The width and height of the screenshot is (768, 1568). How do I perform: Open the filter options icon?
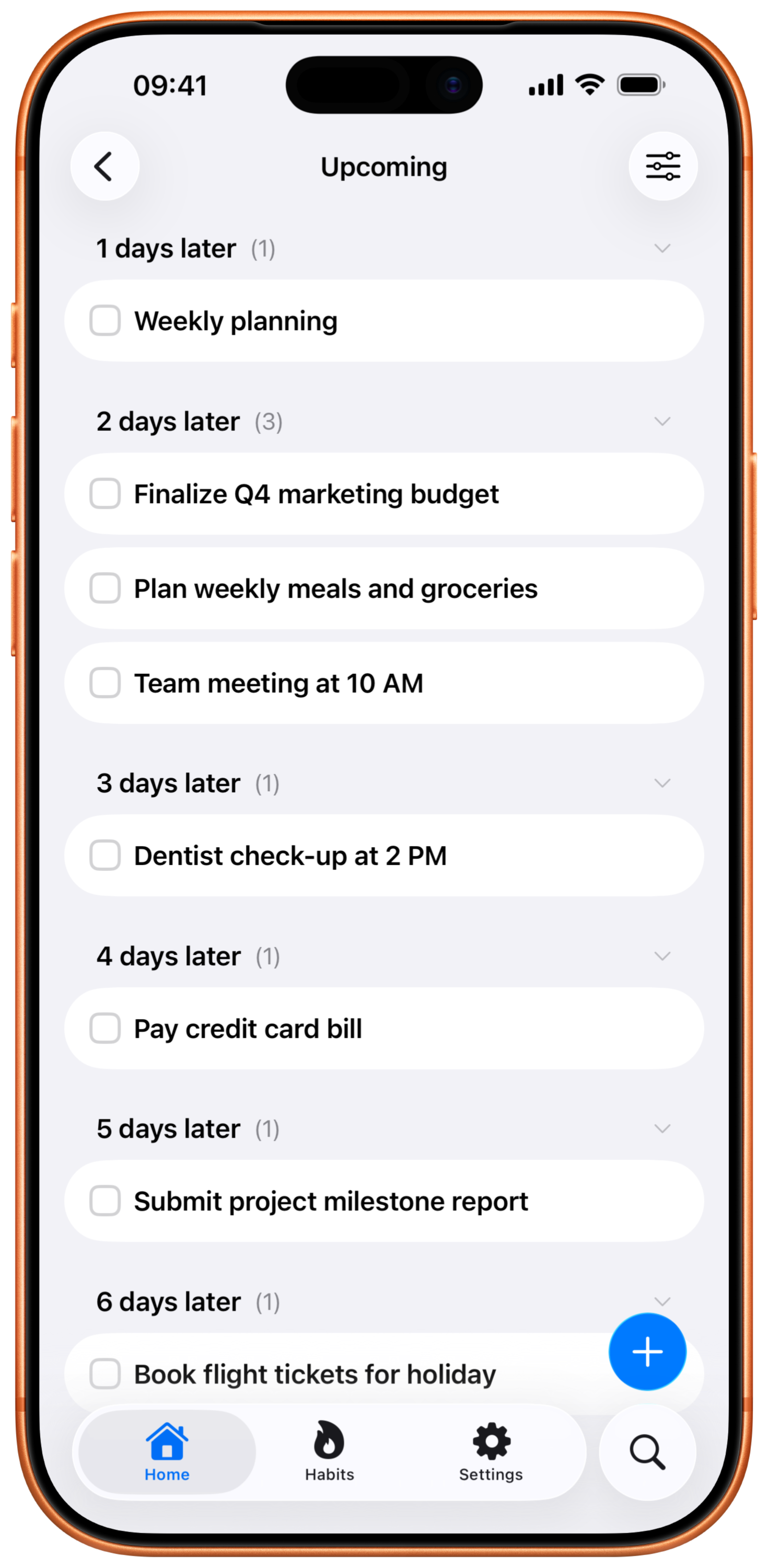click(x=662, y=166)
